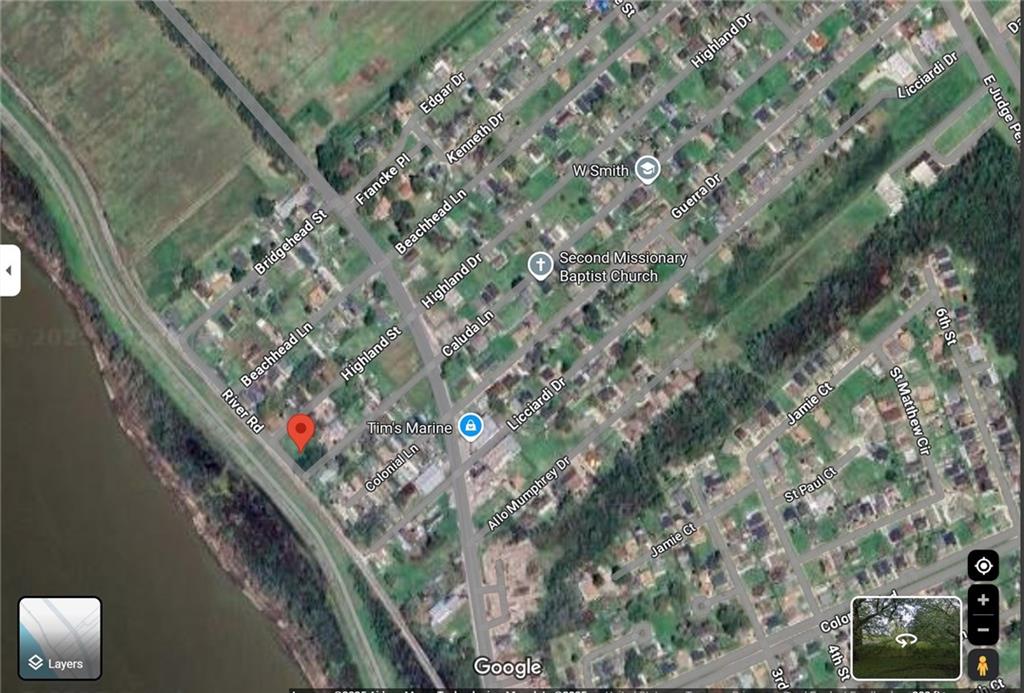This screenshot has height=693, width=1024.
Task: Center map on my location
Action: 983,566
